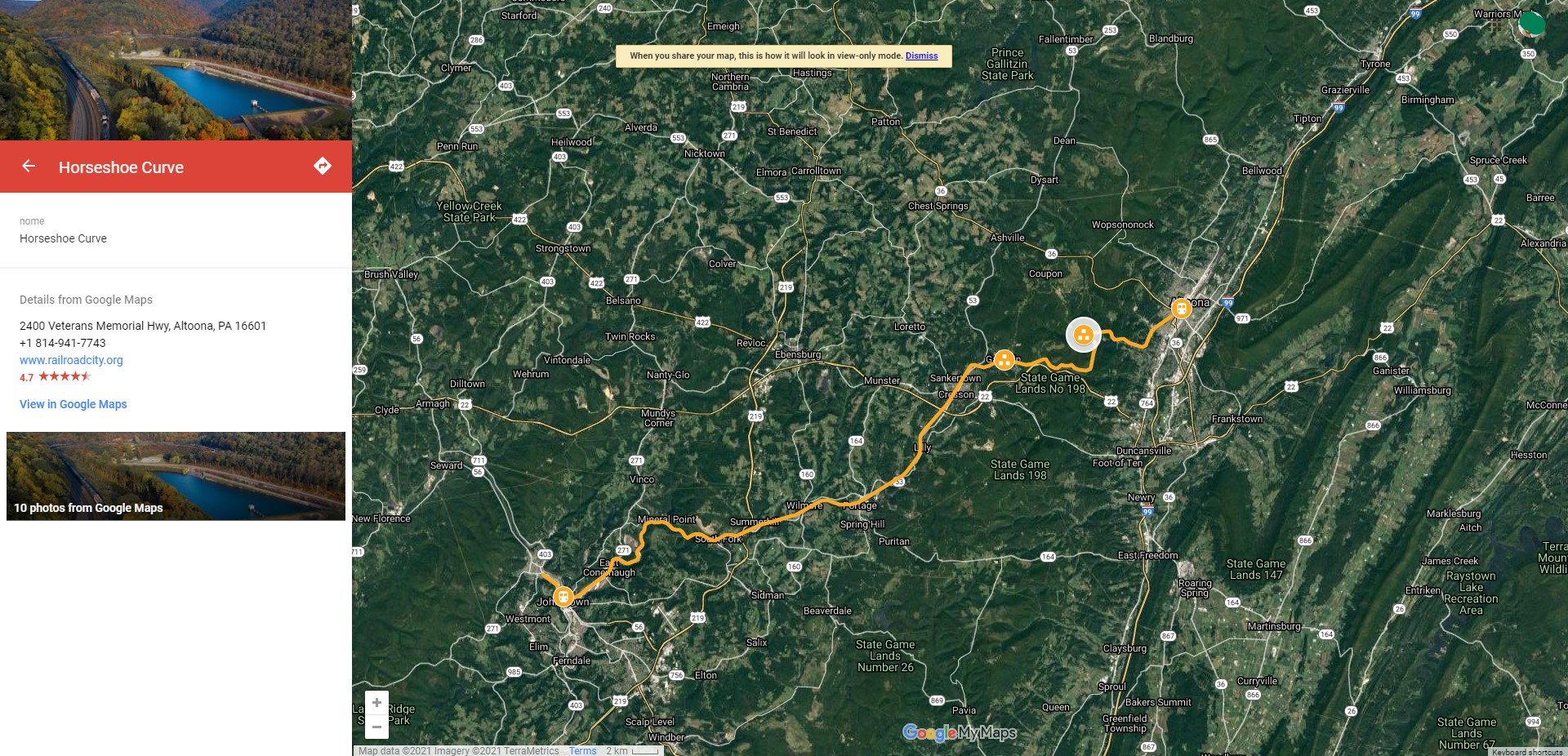Viewport: 1568px width, 756px height.
Task: Open the 10 photos from Google Maps
Action: point(176,476)
